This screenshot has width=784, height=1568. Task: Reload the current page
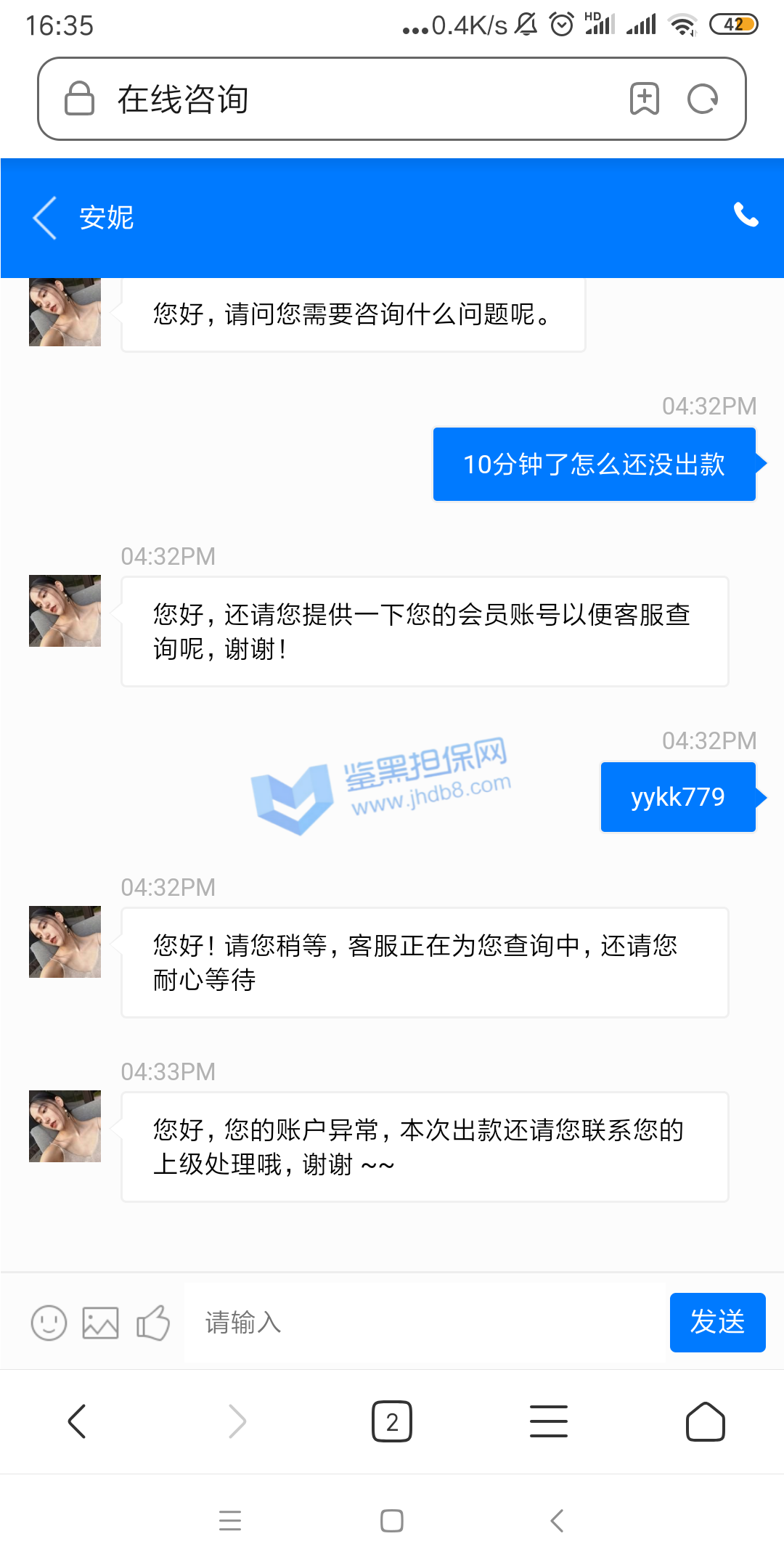[x=703, y=99]
